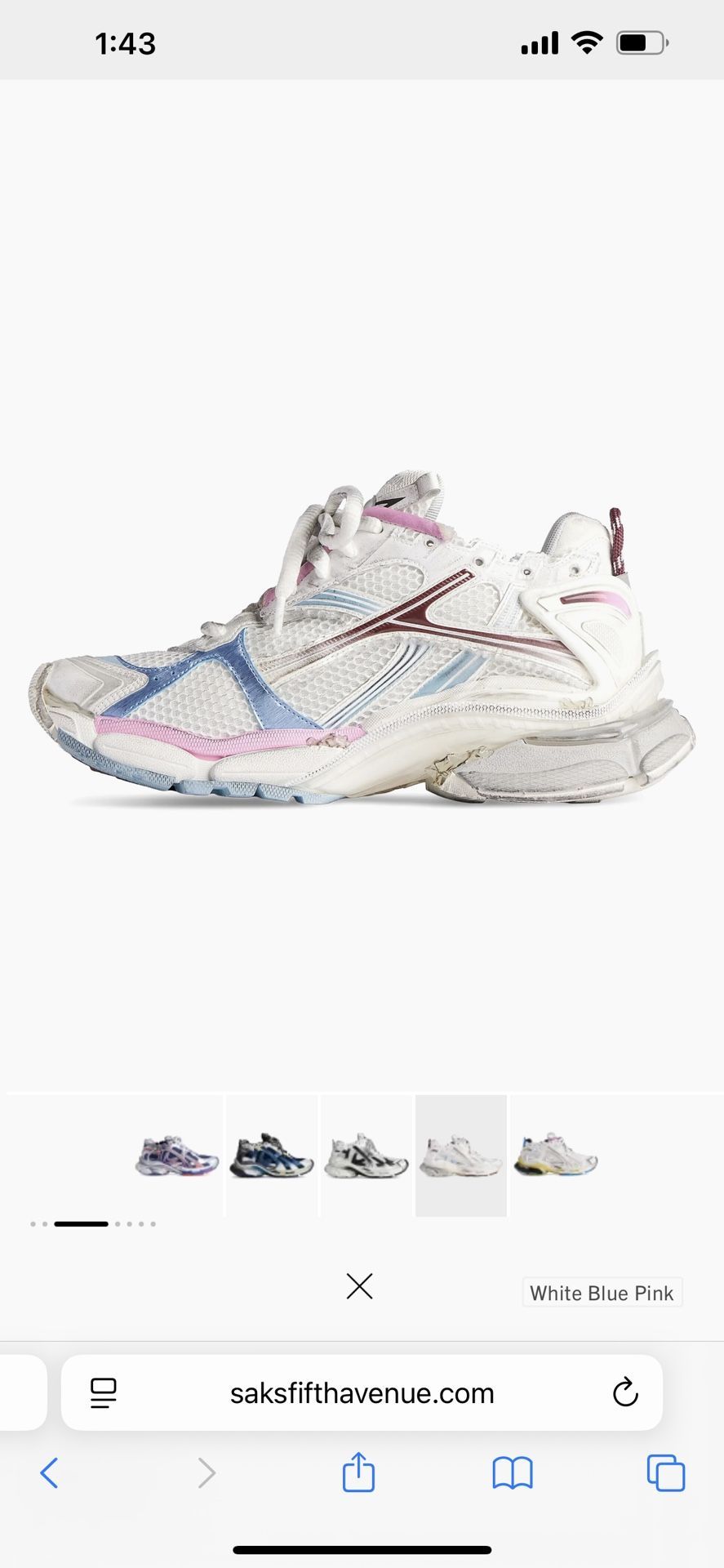The width and height of the screenshot is (724, 1568).
Task: Tap the first pagination dot indicator
Action: [x=33, y=1223]
